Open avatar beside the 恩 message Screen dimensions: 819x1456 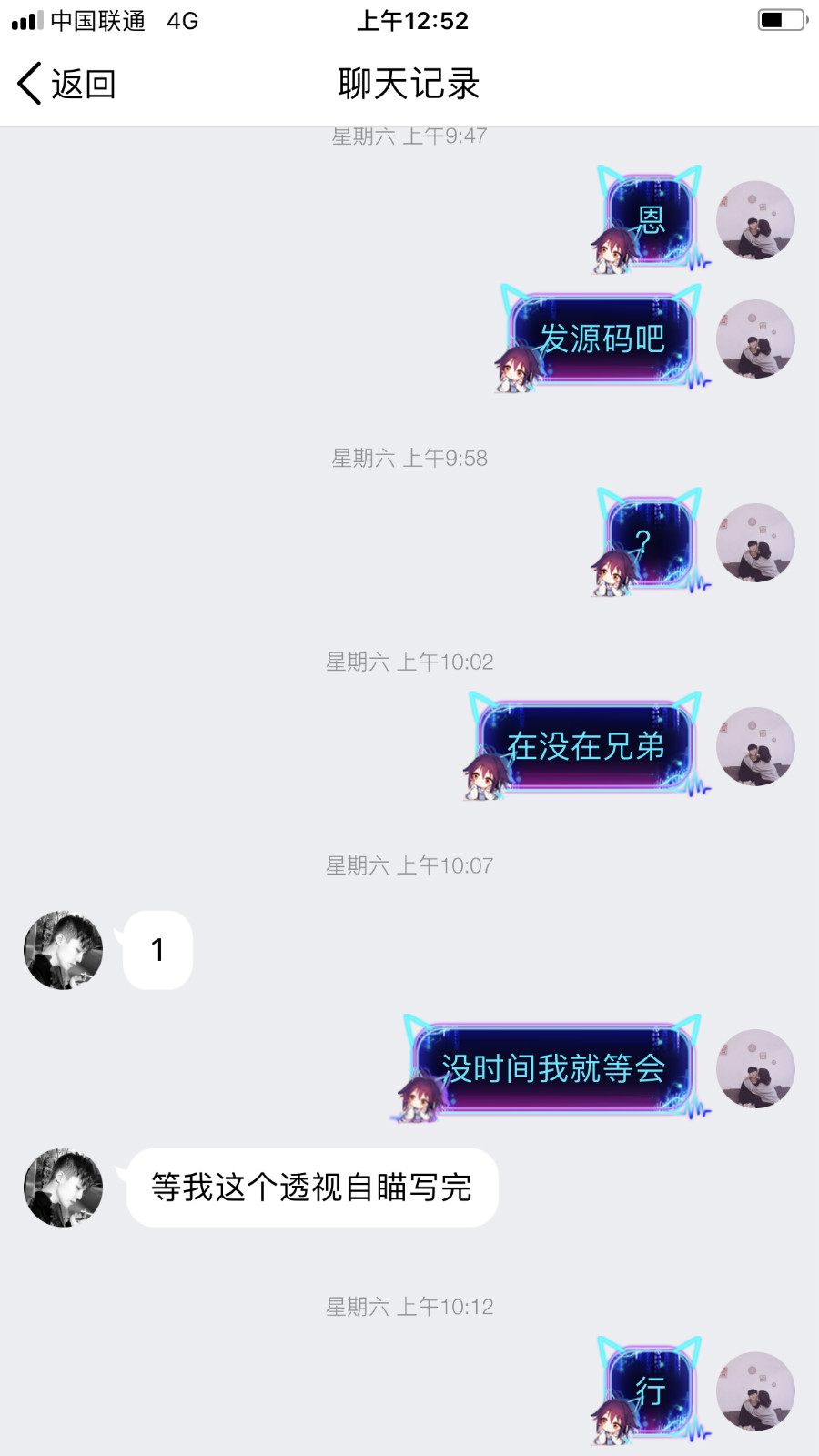[x=755, y=220]
